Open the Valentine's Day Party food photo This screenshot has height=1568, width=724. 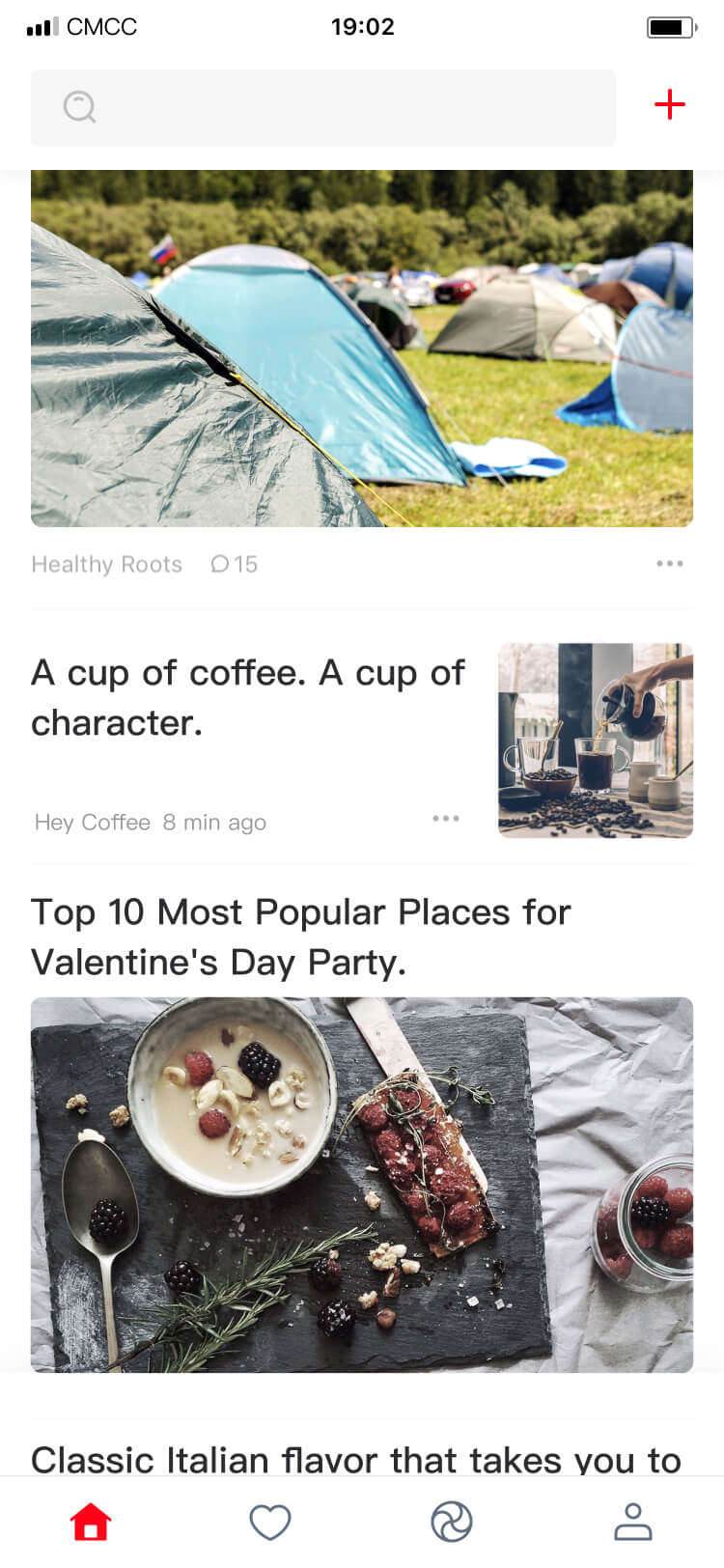click(361, 1184)
